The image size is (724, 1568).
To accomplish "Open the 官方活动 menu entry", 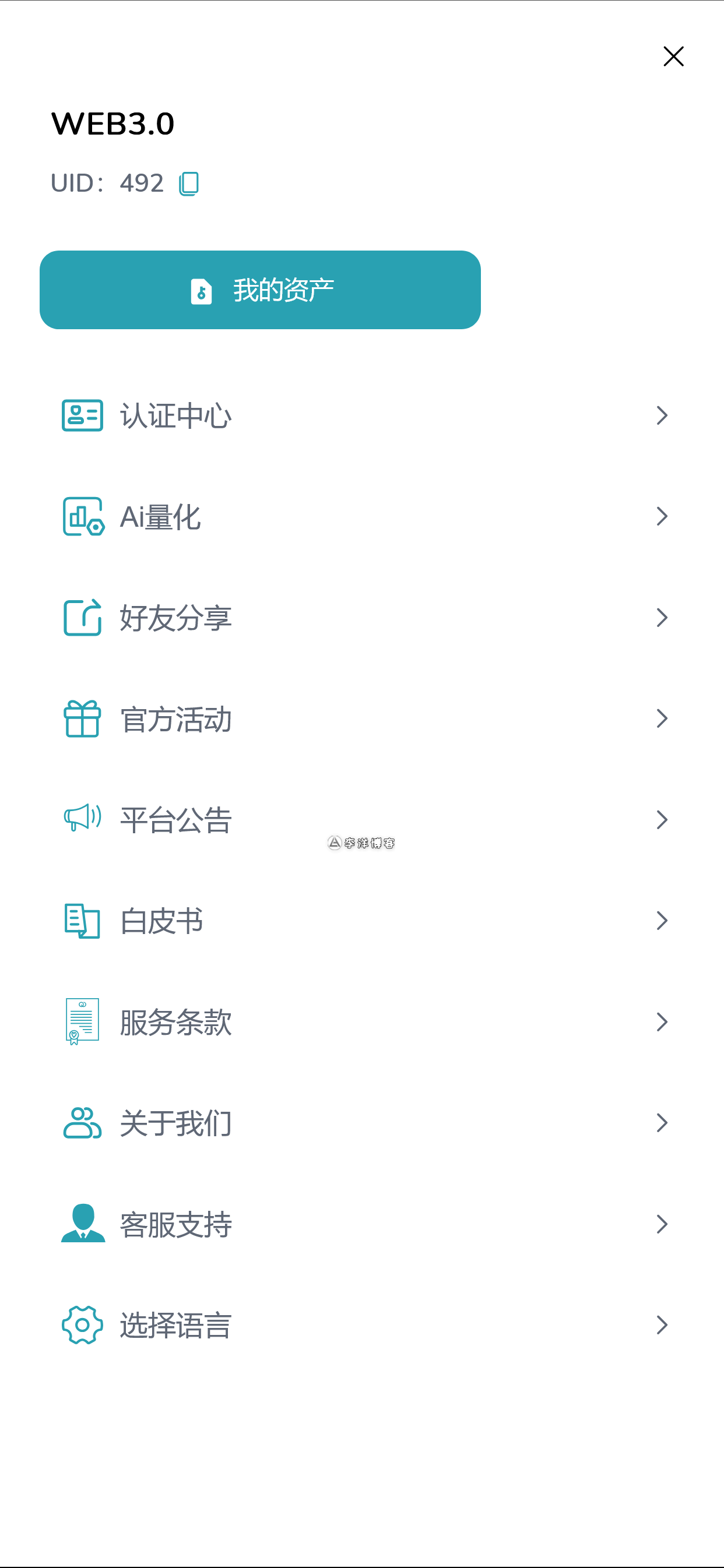I will coord(176,719).
